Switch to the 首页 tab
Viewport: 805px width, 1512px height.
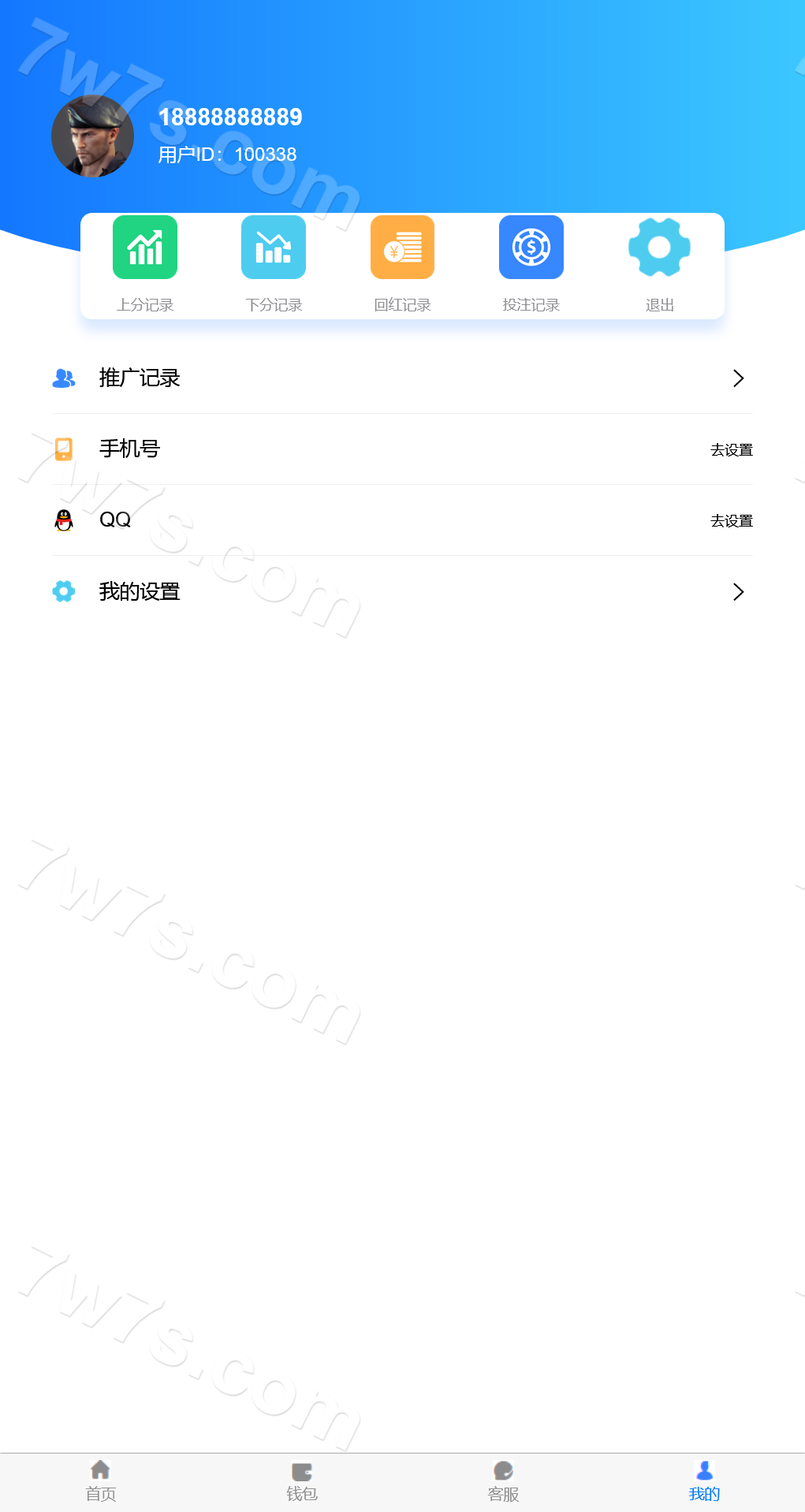pyautogui.click(x=100, y=1481)
